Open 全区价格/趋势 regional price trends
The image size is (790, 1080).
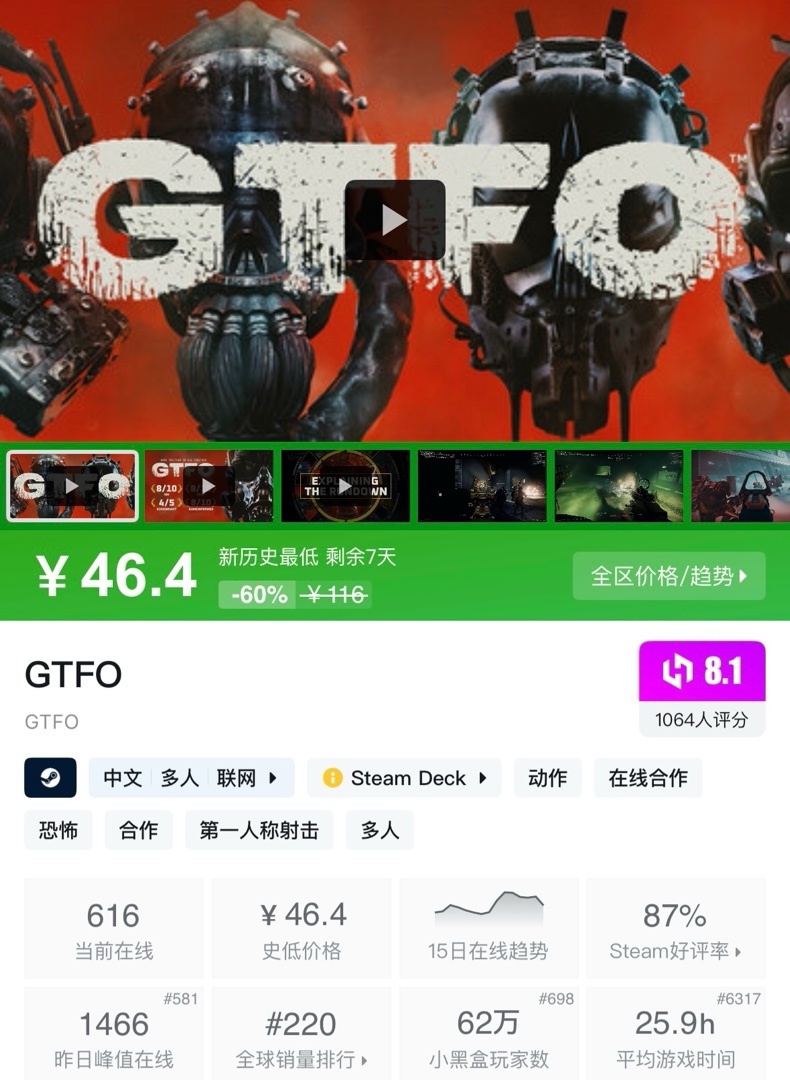(x=668, y=576)
